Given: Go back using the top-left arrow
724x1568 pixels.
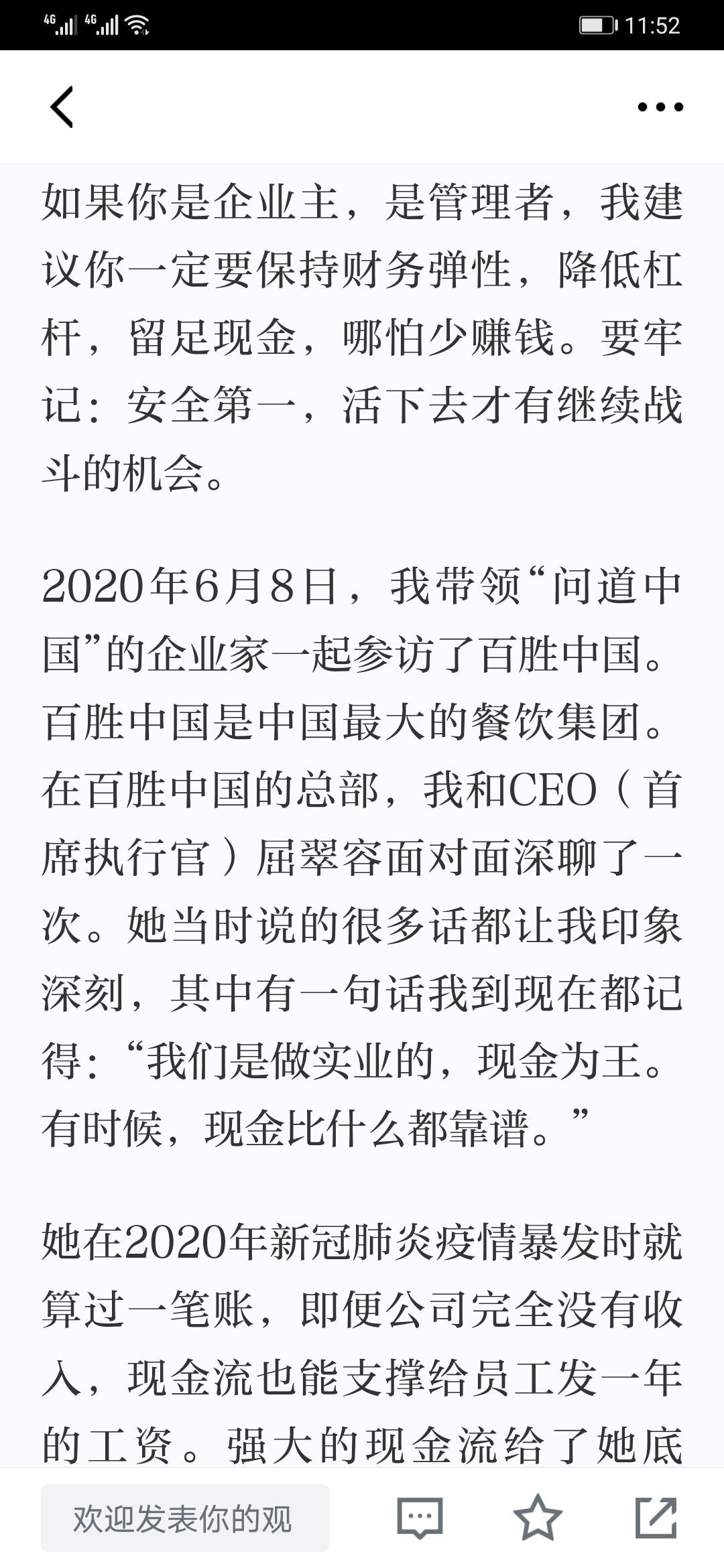Looking at the screenshot, I should 62,107.
